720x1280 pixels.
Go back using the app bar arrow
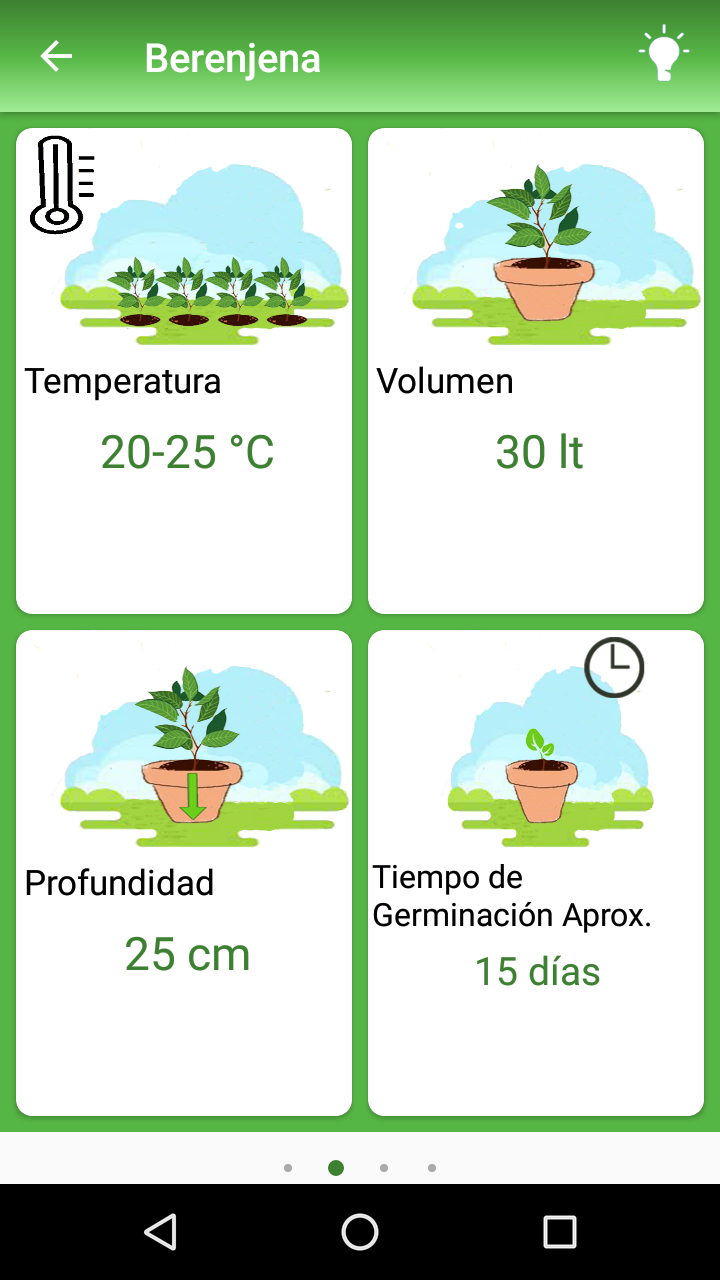56,57
